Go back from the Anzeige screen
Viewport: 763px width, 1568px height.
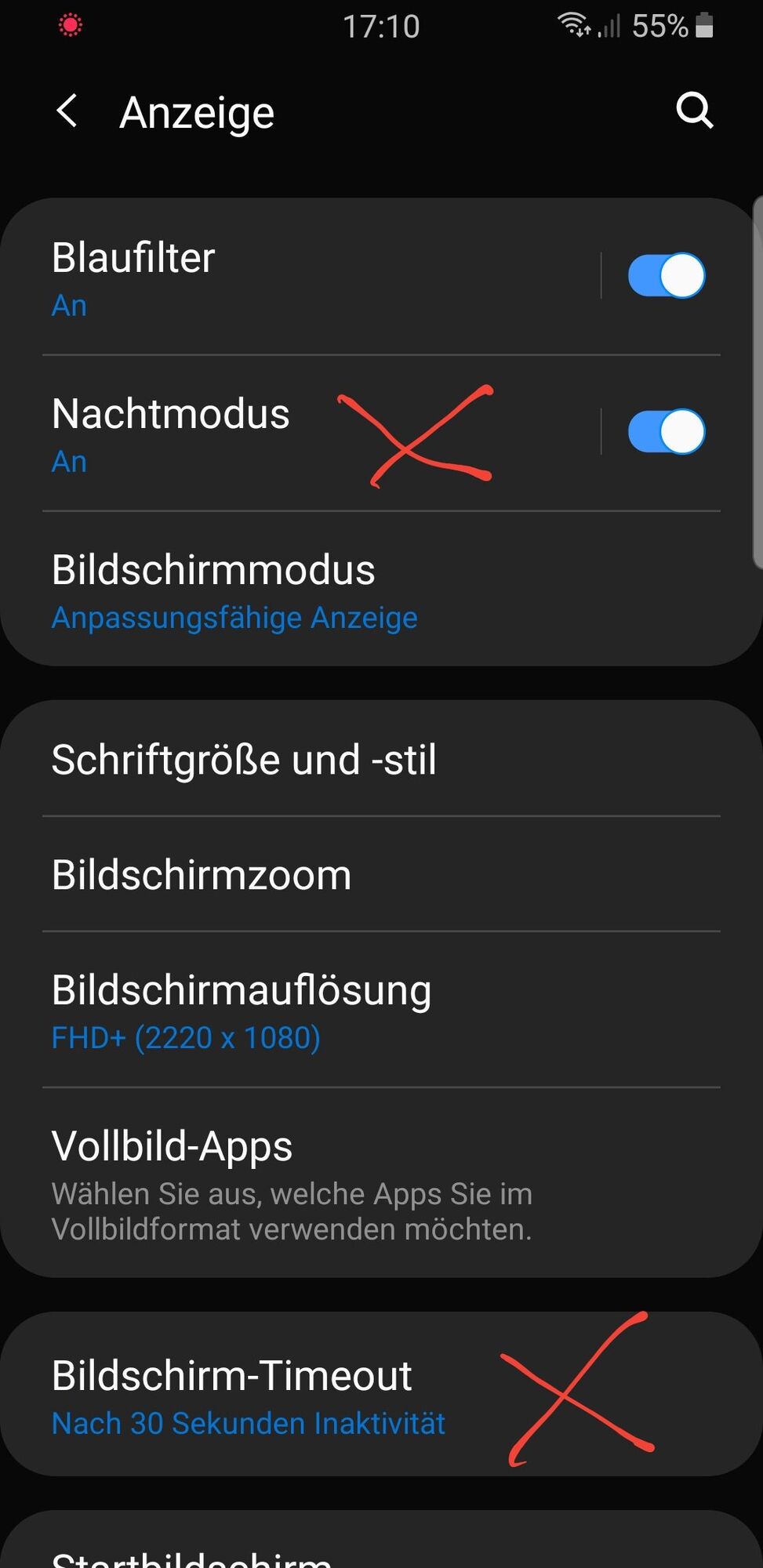coord(67,111)
